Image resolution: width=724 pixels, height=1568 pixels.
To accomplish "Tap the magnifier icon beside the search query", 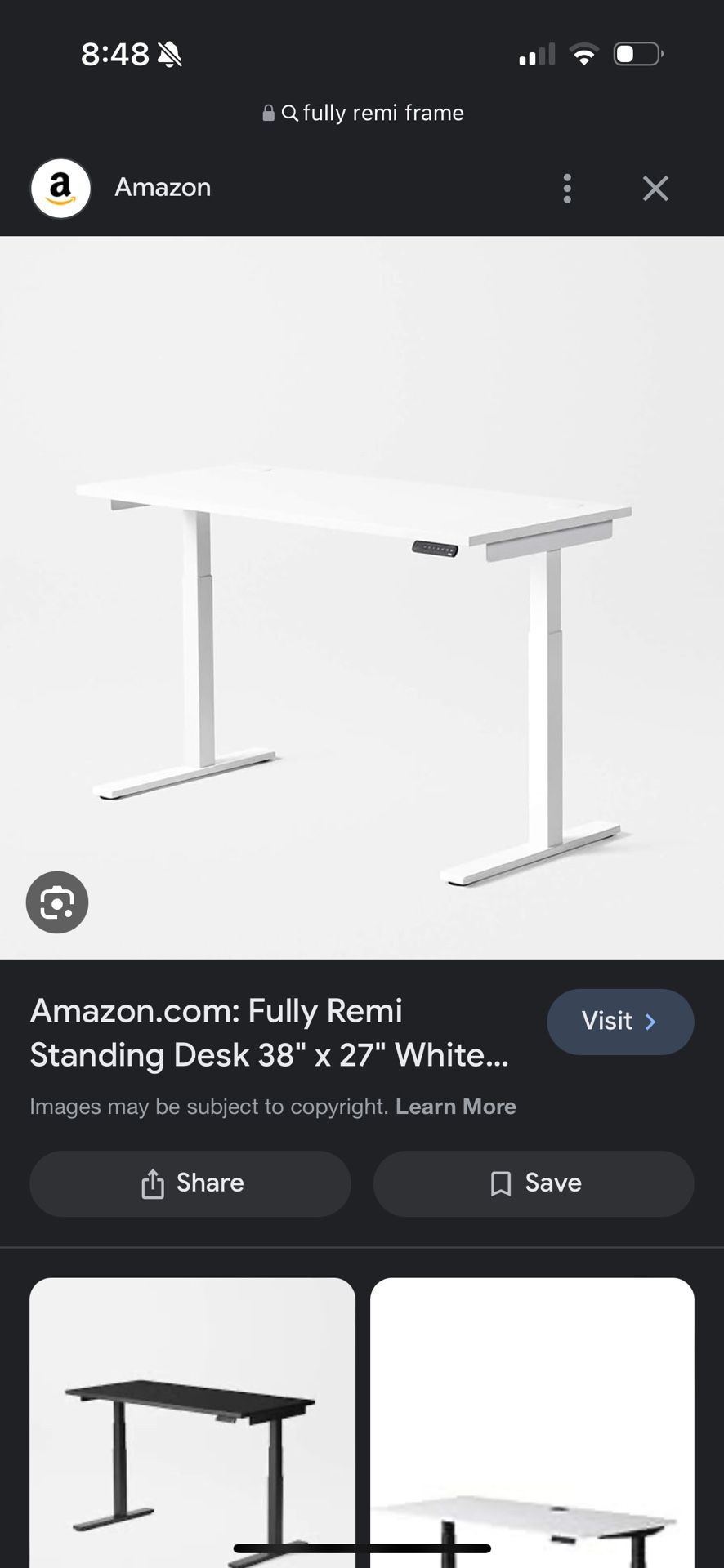I will pyautogui.click(x=291, y=113).
